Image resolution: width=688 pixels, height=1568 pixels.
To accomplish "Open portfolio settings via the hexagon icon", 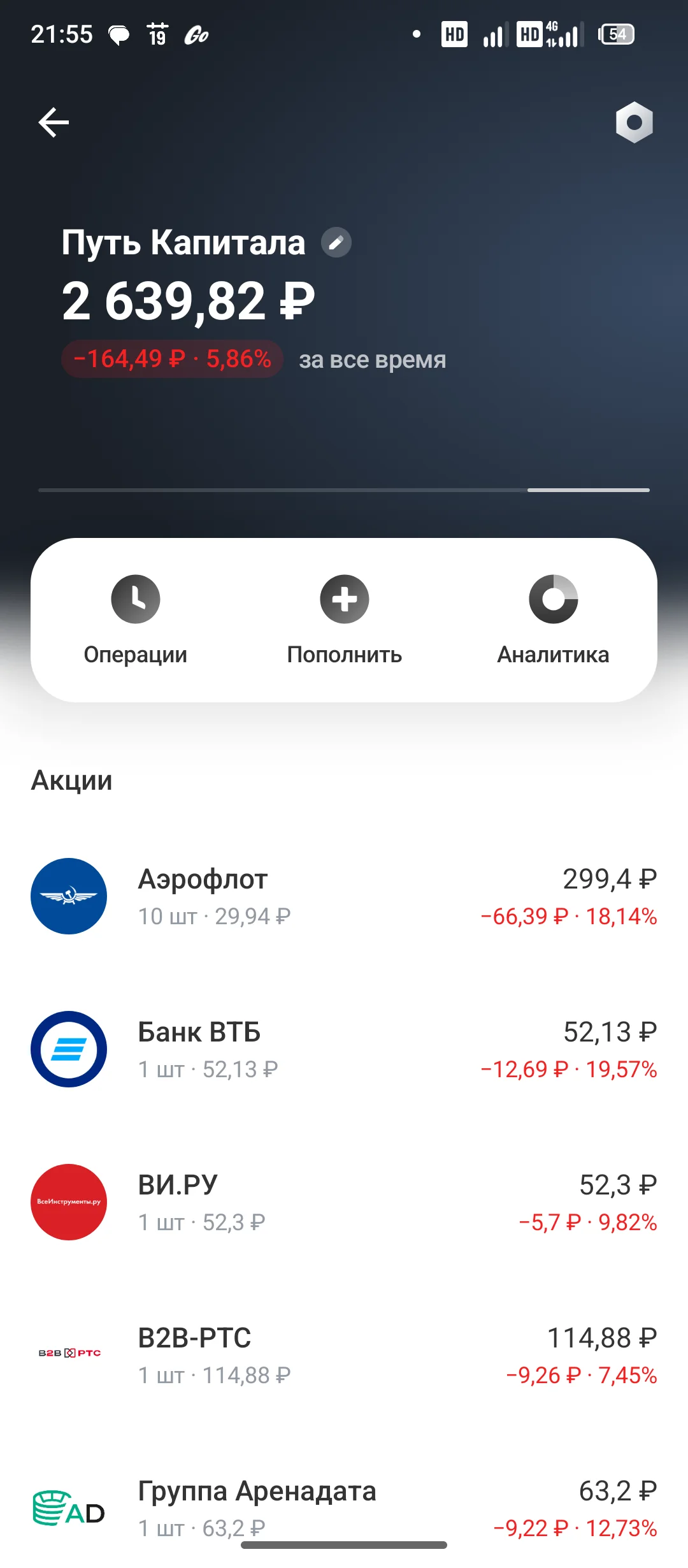I will 634,122.
